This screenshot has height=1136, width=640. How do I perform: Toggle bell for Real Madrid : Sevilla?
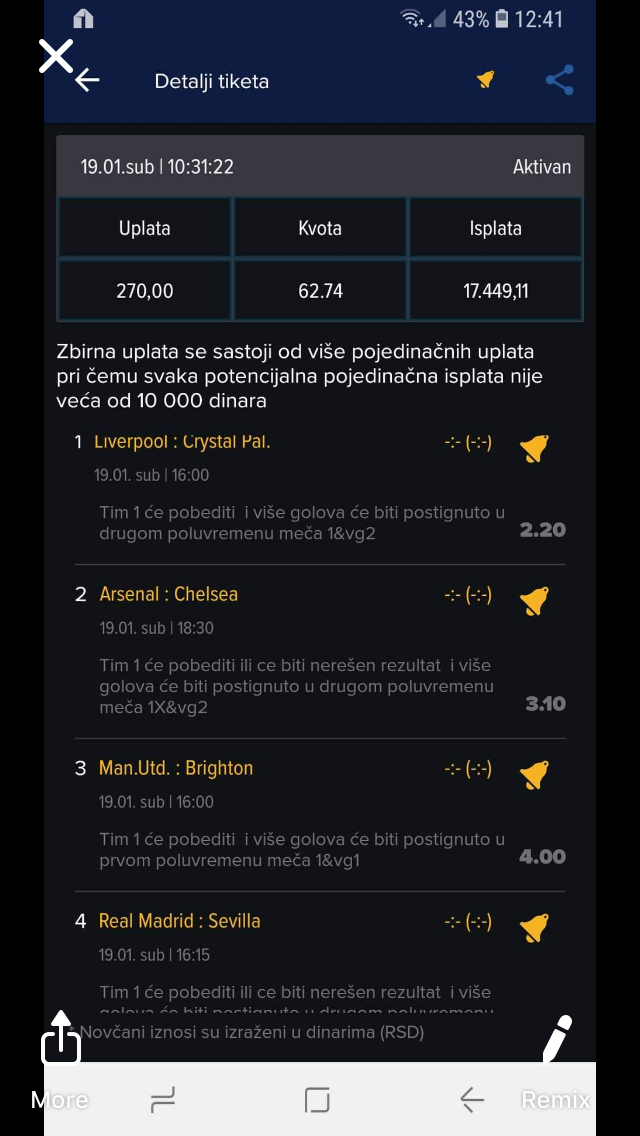point(534,928)
